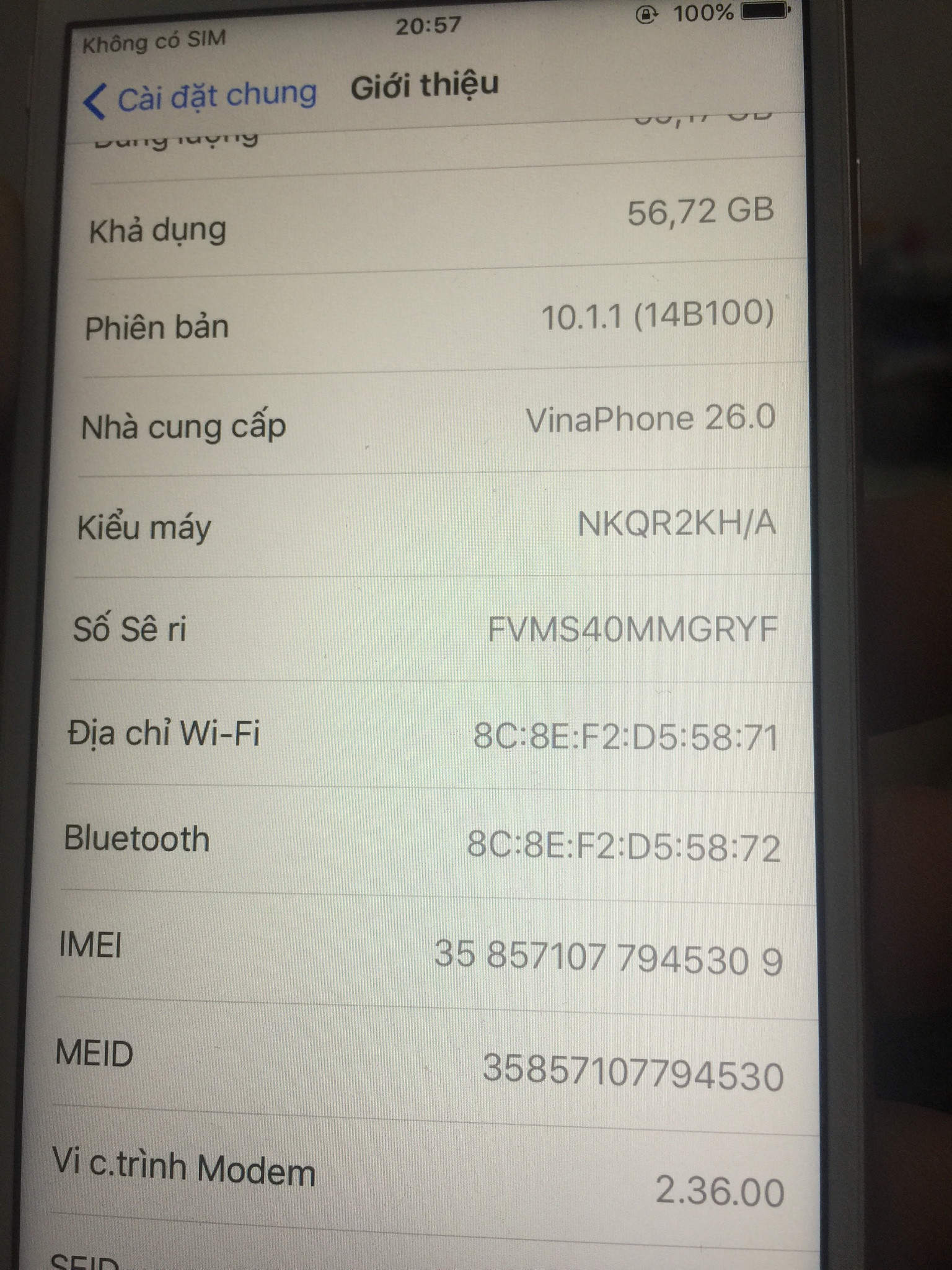The image size is (952, 1270).
Task: Go back to Cài đặt chung
Action: coord(200,97)
